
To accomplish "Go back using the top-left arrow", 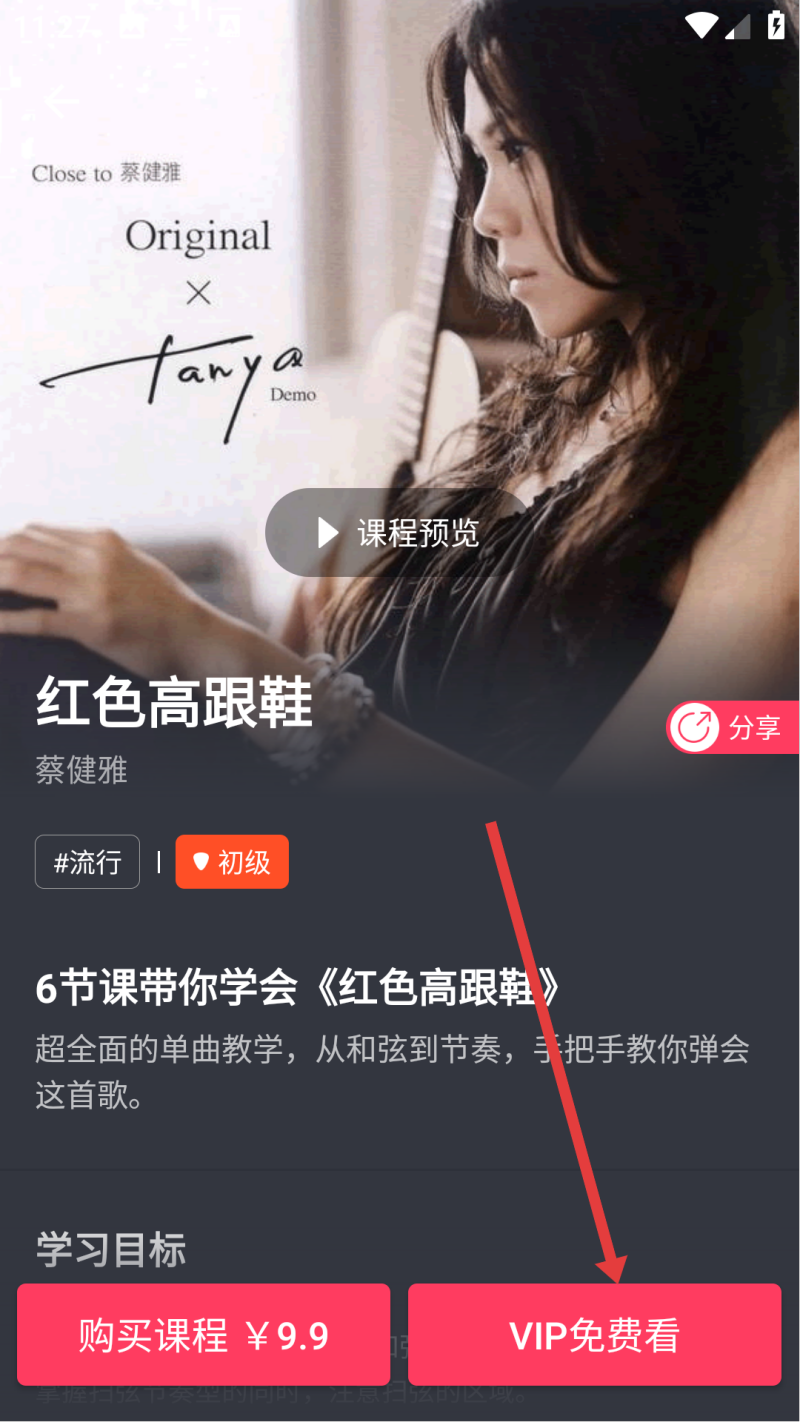I will coord(60,103).
